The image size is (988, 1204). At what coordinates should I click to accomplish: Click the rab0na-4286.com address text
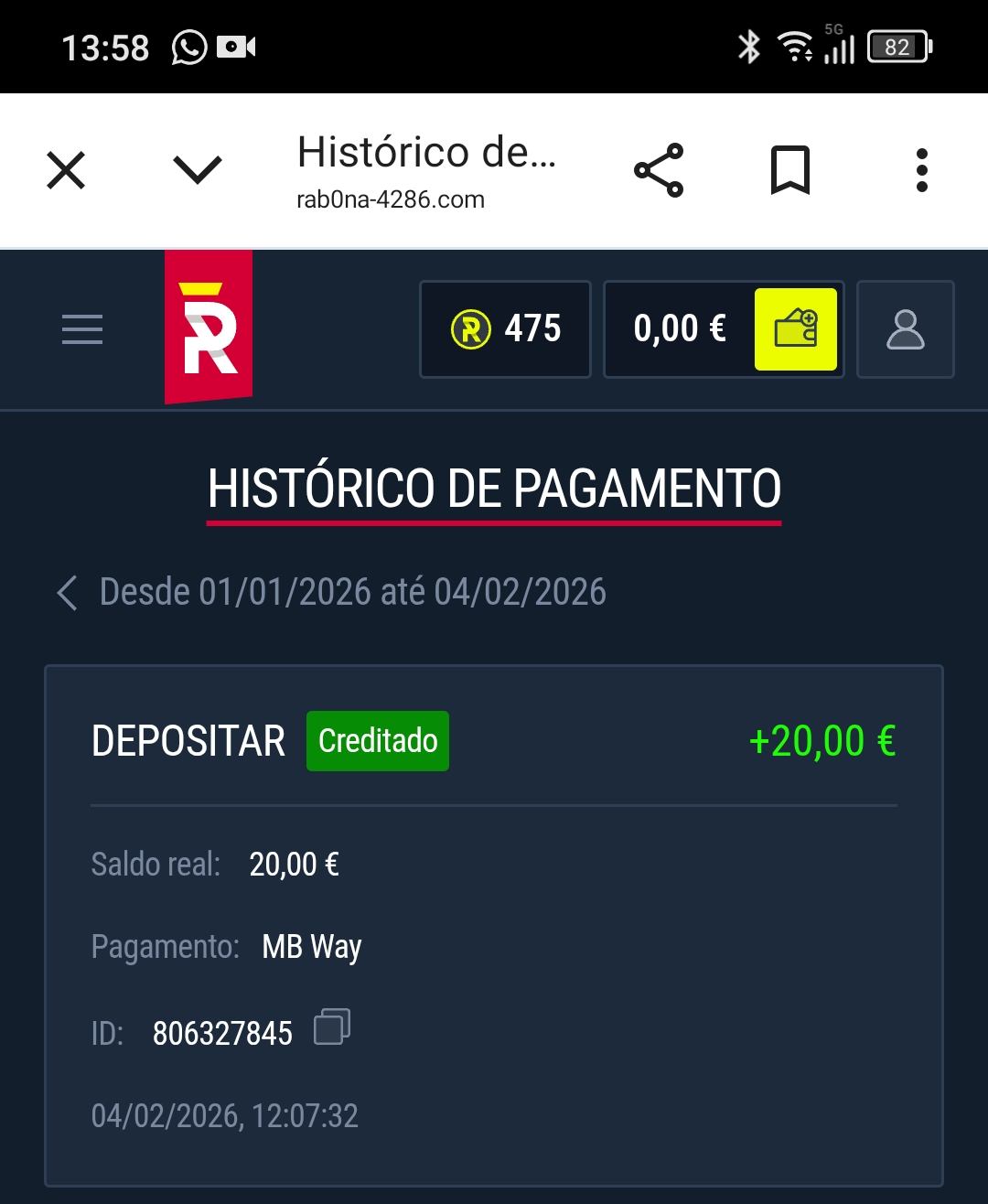point(391,199)
